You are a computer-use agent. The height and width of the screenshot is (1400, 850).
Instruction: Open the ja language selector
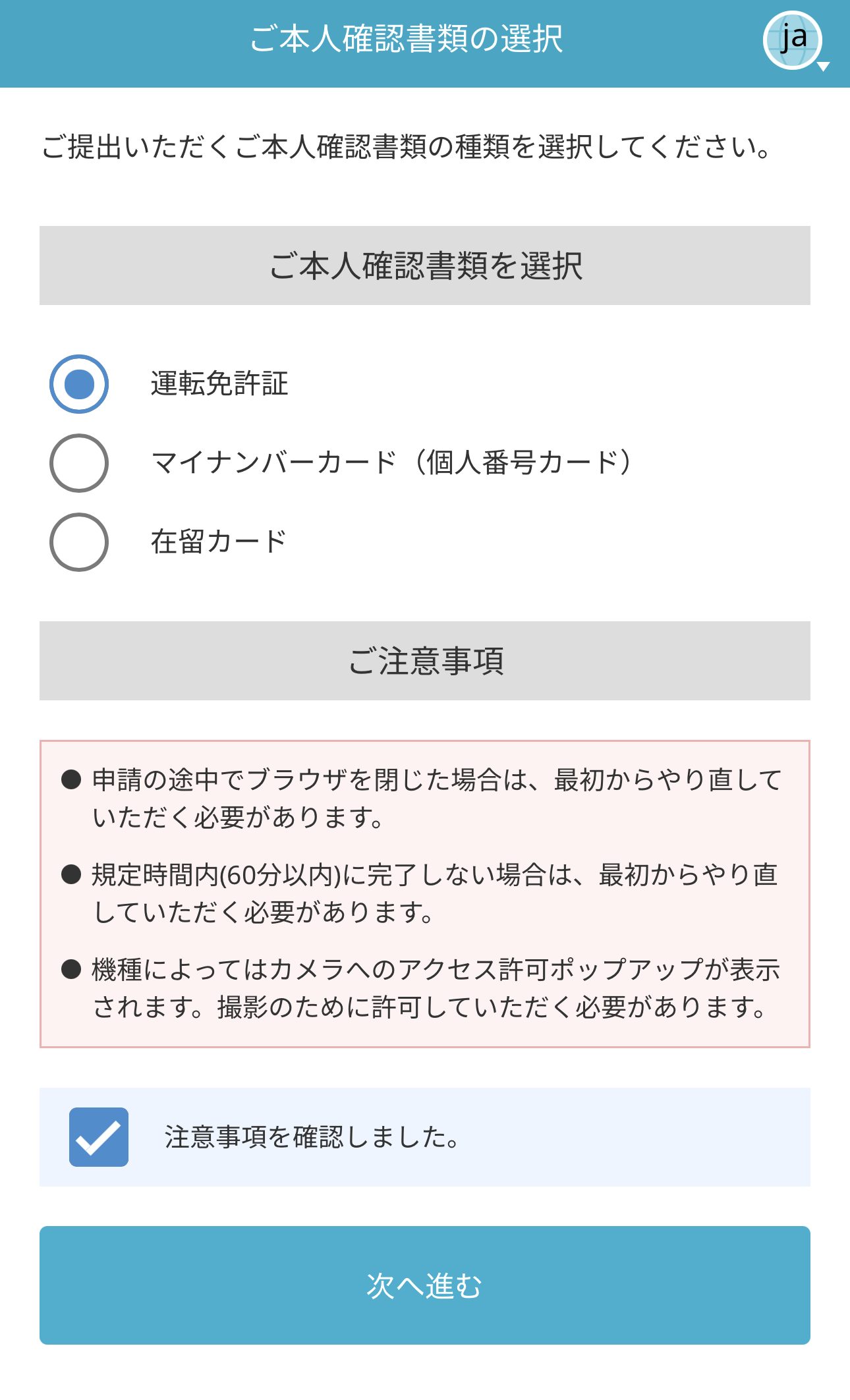click(793, 41)
